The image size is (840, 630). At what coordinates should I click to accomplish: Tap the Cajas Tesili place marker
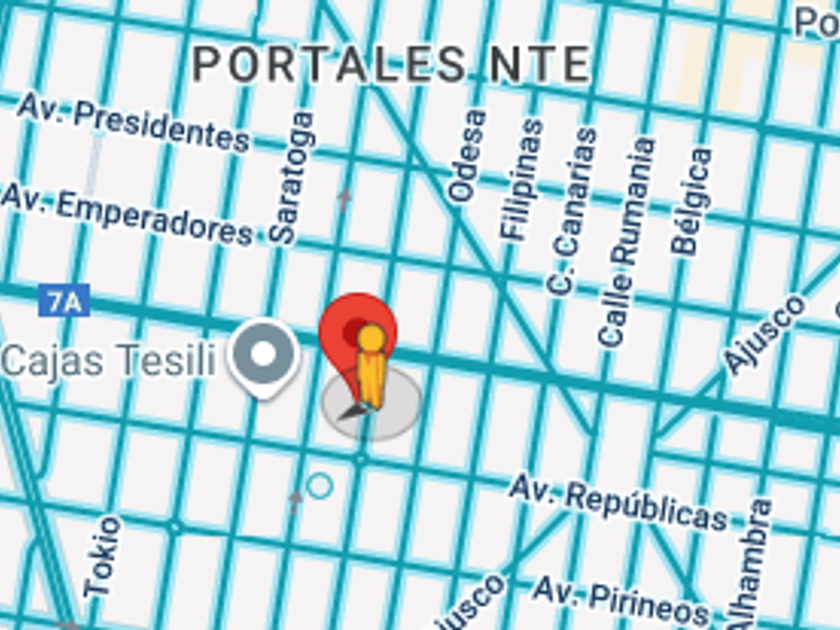[x=263, y=358]
